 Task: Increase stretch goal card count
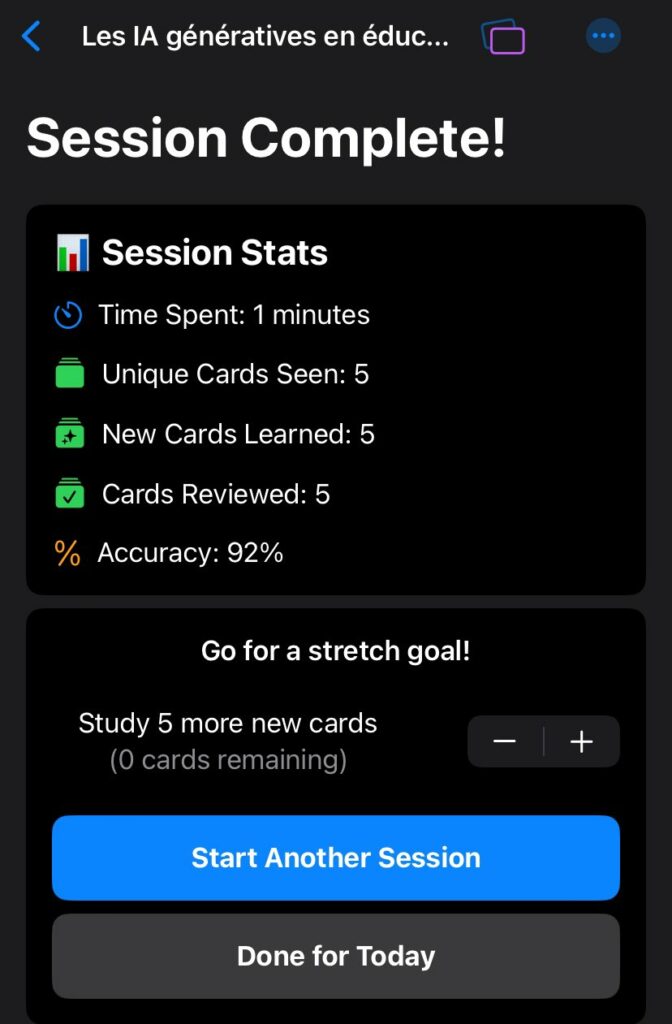(x=582, y=742)
